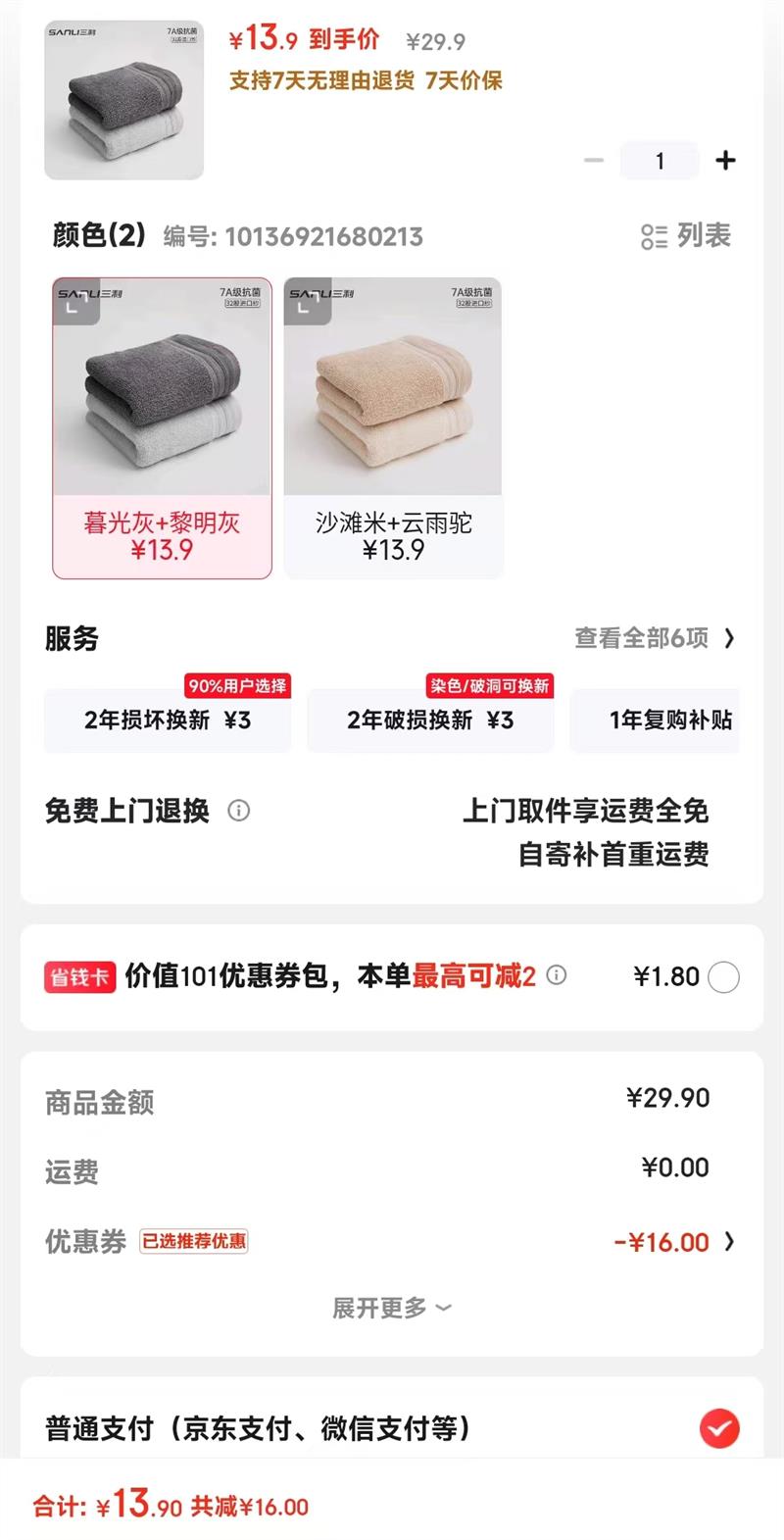784x1540 pixels.
Task: Select 普通支付 payment method
Action: 719,1428
